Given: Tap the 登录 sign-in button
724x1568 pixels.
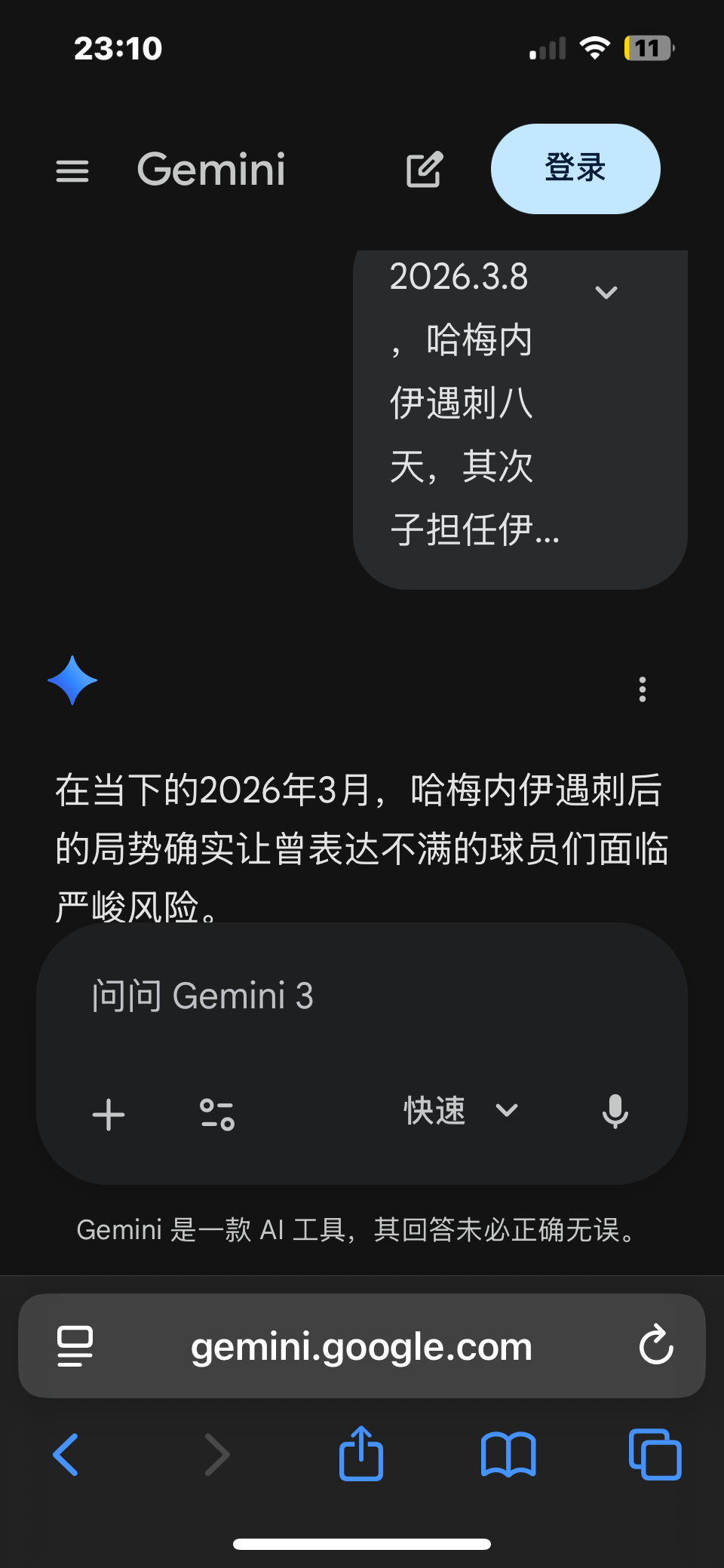Looking at the screenshot, I should point(575,169).
